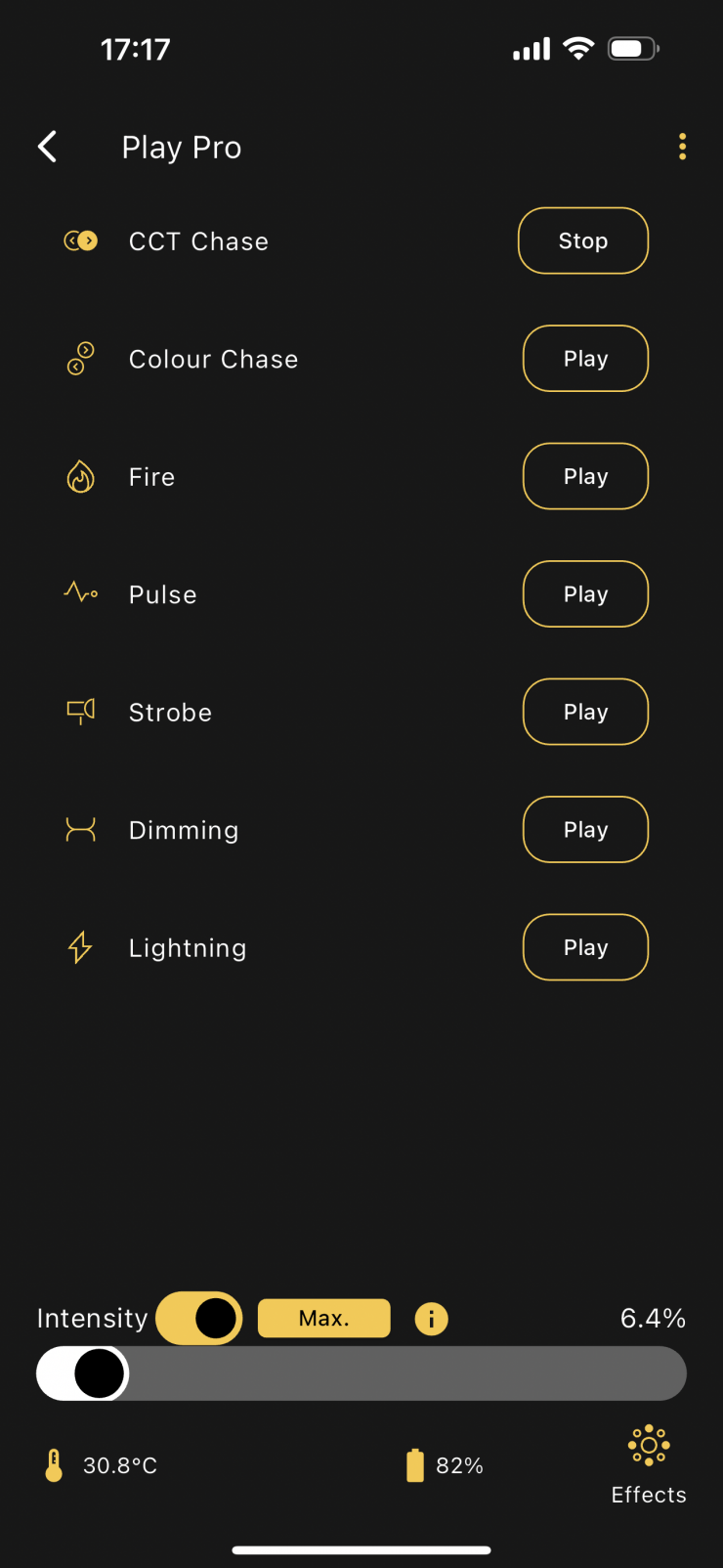Open the three-dot overflow menu
The height and width of the screenshot is (1568, 723).
[x=682, y=147]
